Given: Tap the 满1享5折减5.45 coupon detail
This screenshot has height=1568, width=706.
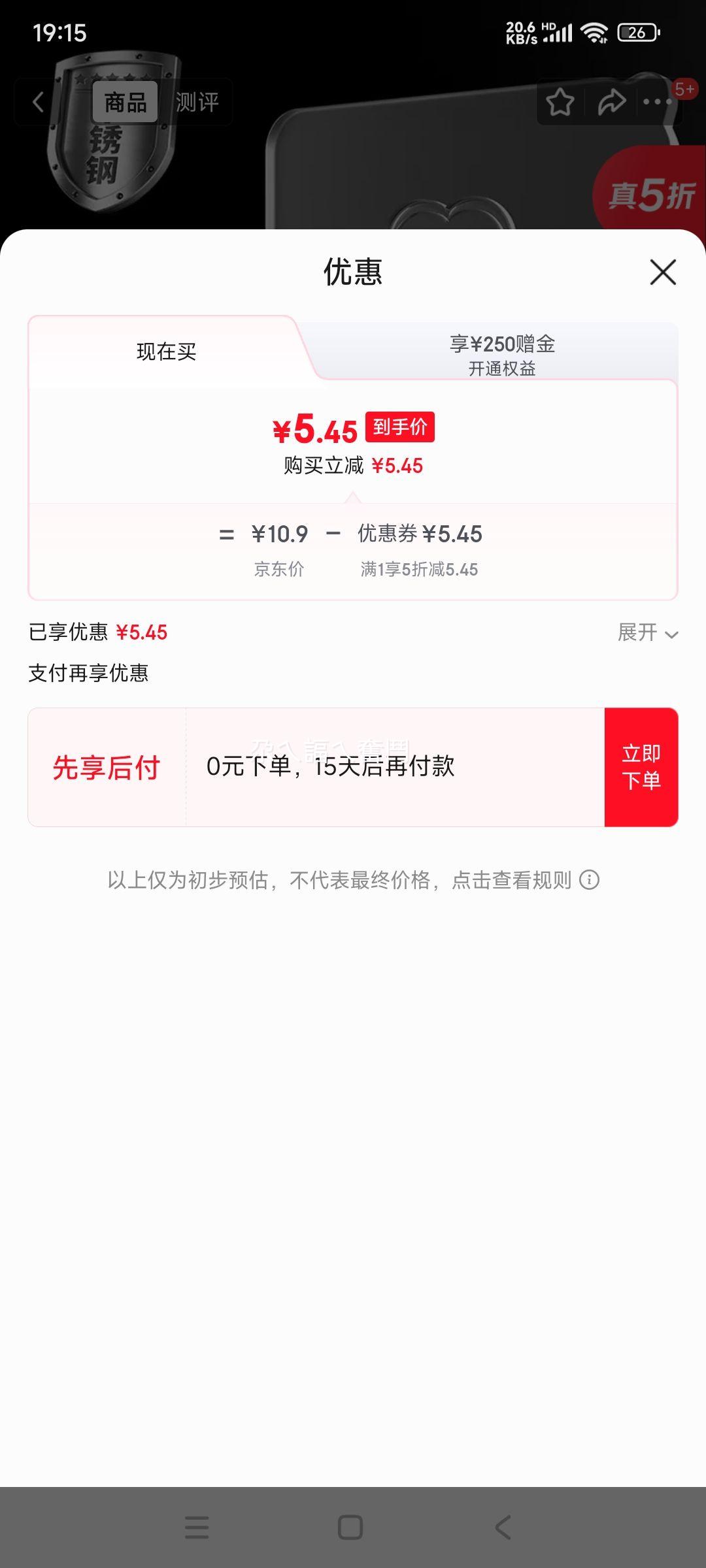Looking at the screenshot, I should pos(418,570).
